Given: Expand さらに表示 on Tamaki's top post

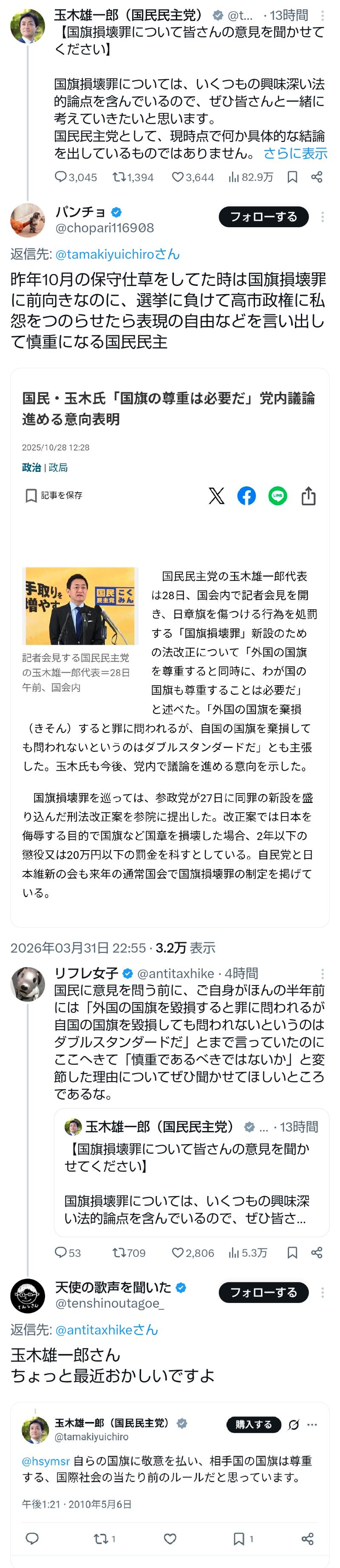Looking at the screenshot, I should point(295,153).
